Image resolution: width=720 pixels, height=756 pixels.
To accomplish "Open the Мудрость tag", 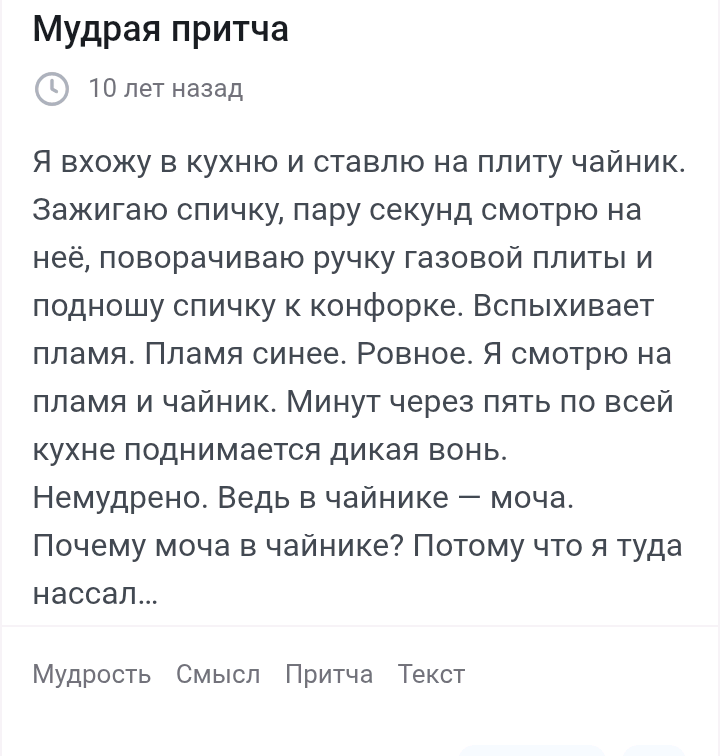I will point(92,675).
